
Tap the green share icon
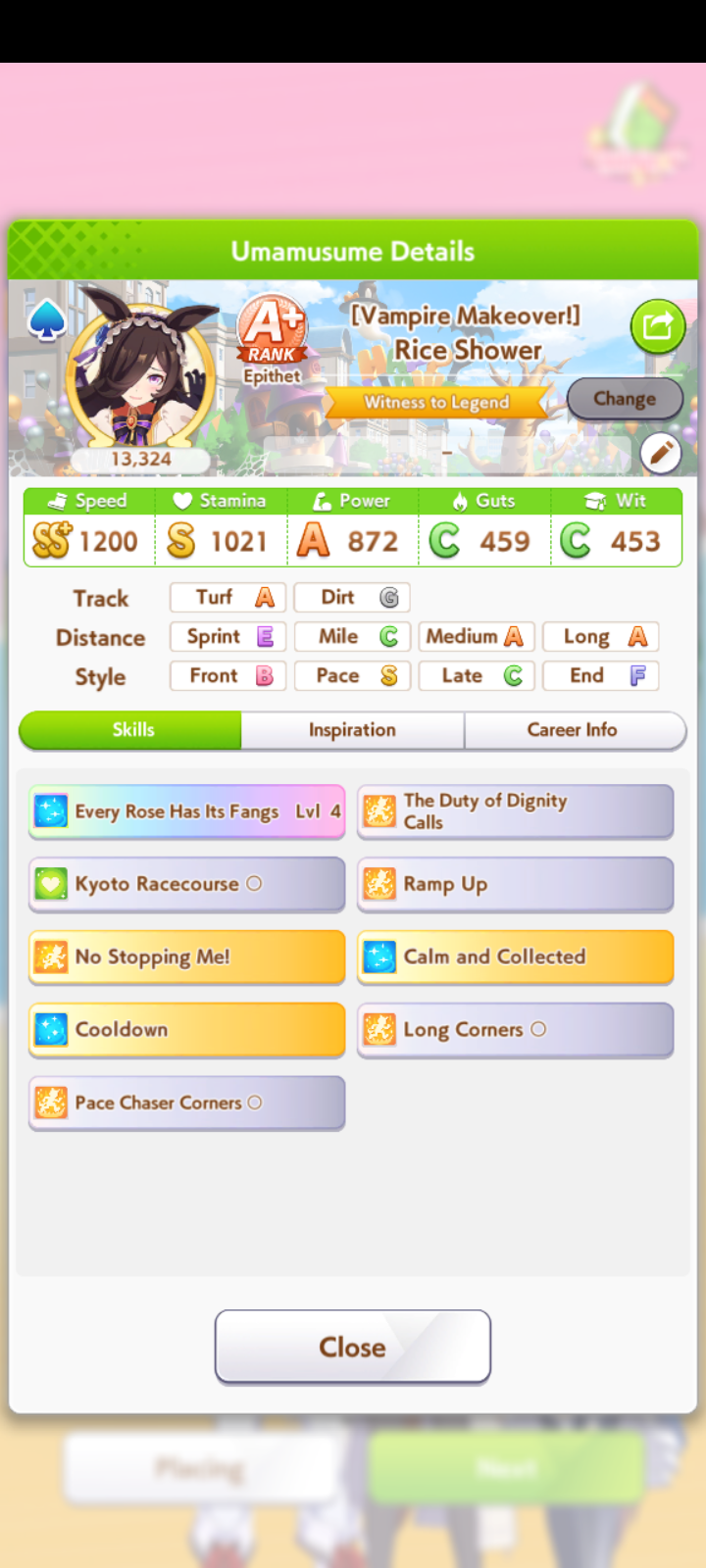point(657,325)
